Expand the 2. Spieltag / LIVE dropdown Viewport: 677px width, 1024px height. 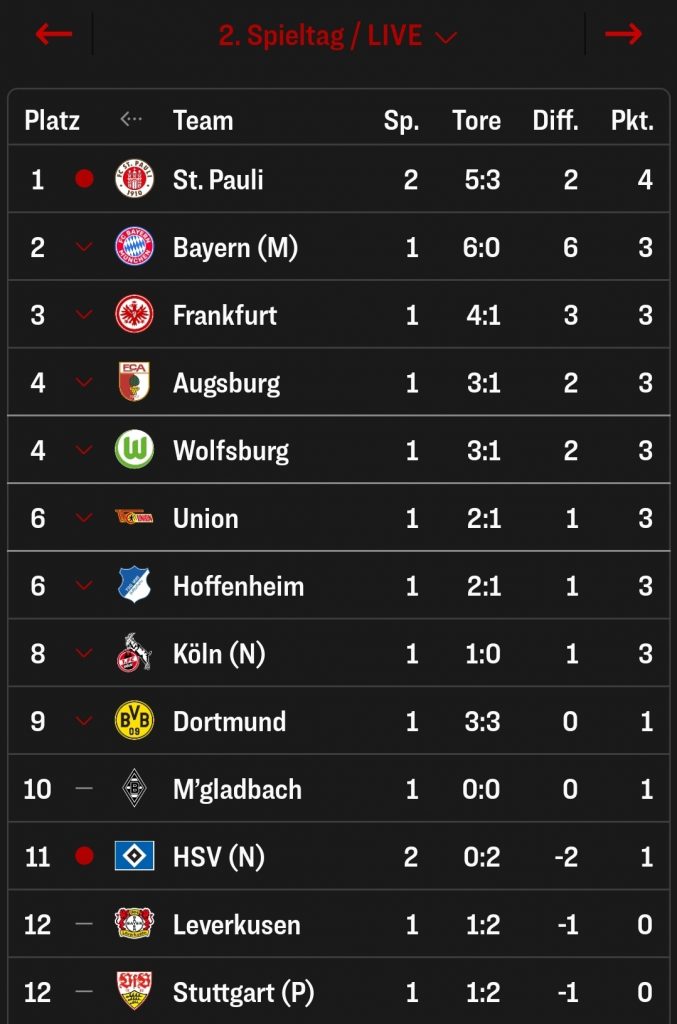pos(338,36)
